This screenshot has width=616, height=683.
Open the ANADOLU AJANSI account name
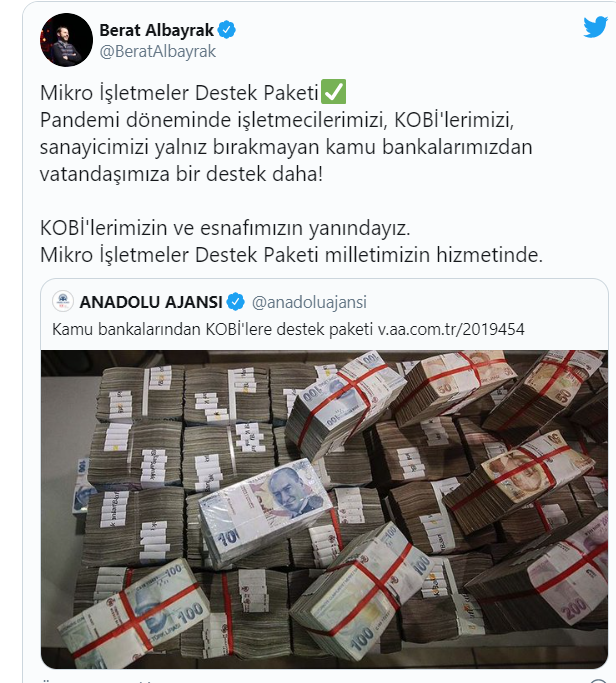pyautogui.click(x=151, y=300)
